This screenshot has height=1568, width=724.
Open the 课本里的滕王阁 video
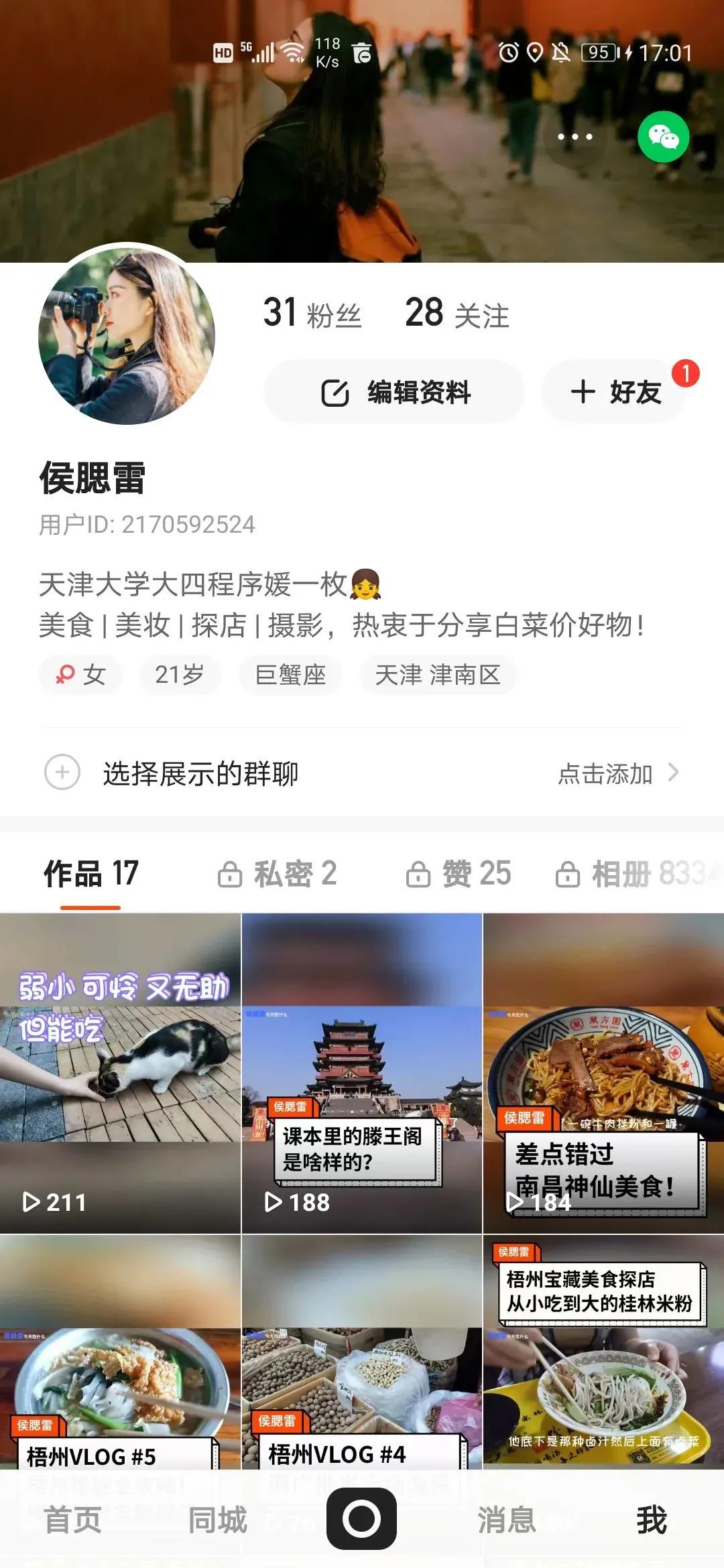point(361,1072)
